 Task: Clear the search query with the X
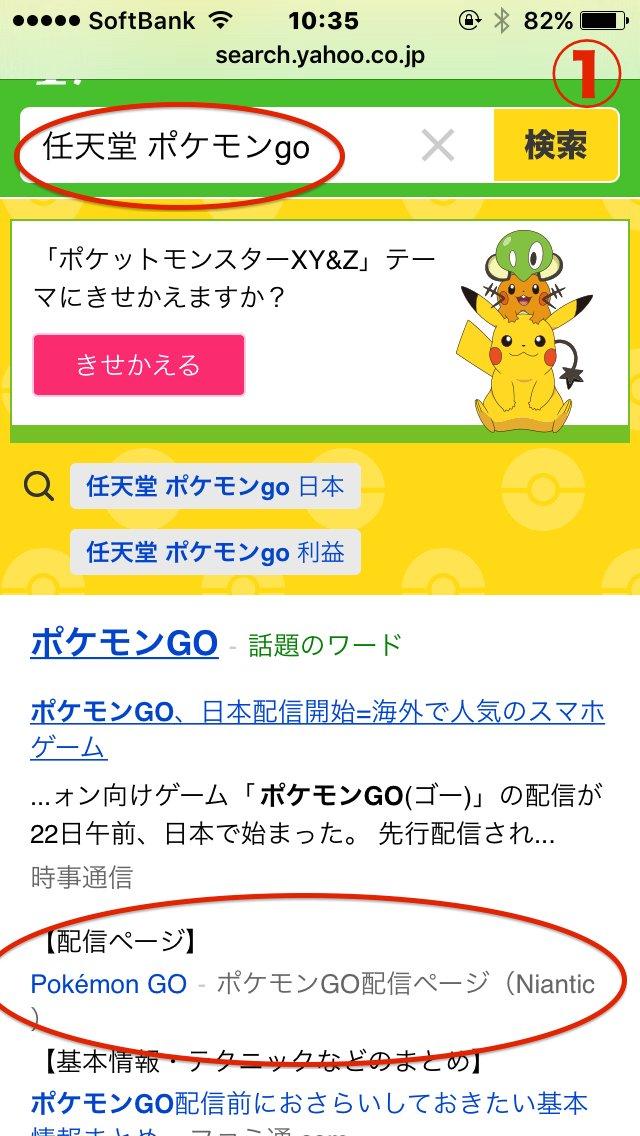437,147
